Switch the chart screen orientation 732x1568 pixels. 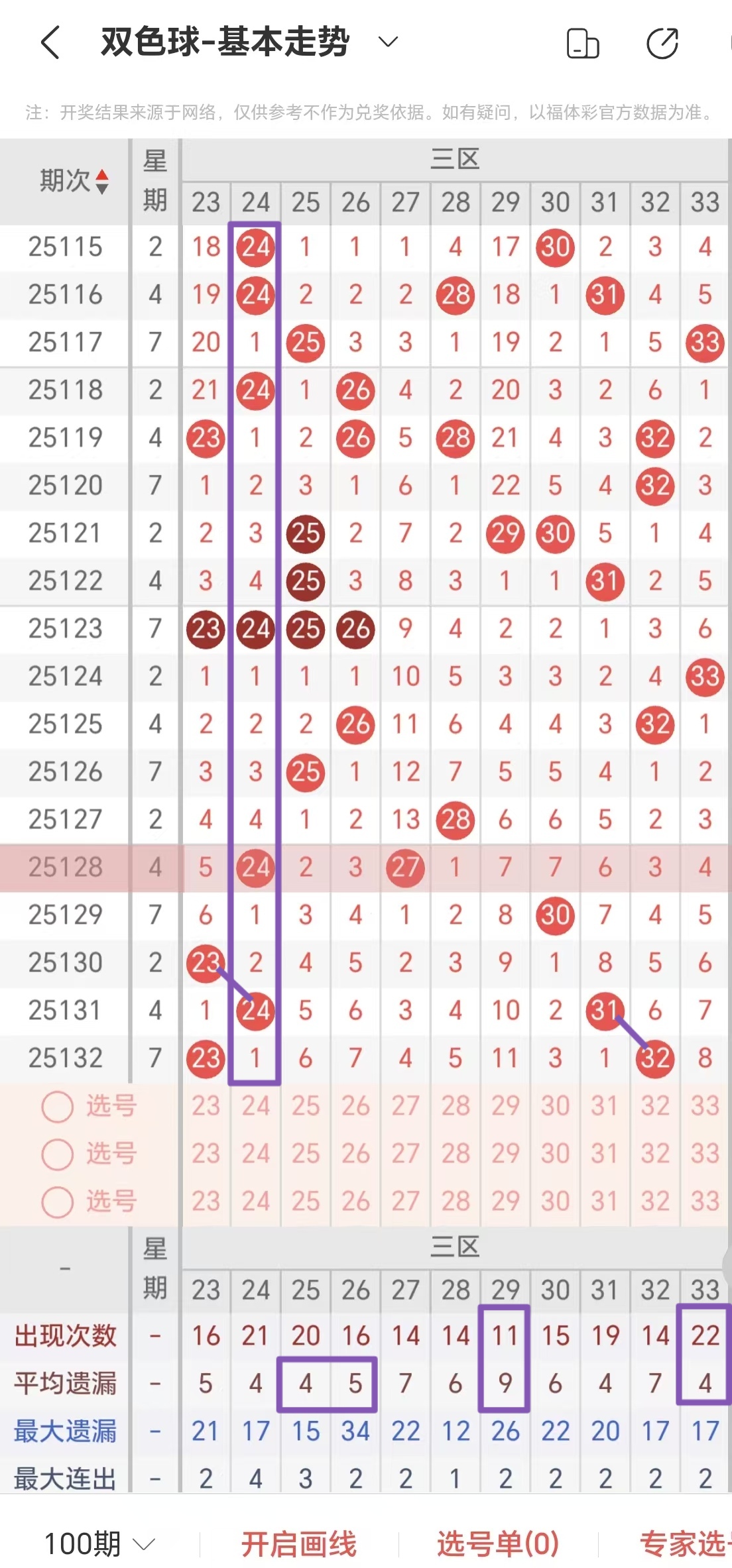[x=583, y=44]
